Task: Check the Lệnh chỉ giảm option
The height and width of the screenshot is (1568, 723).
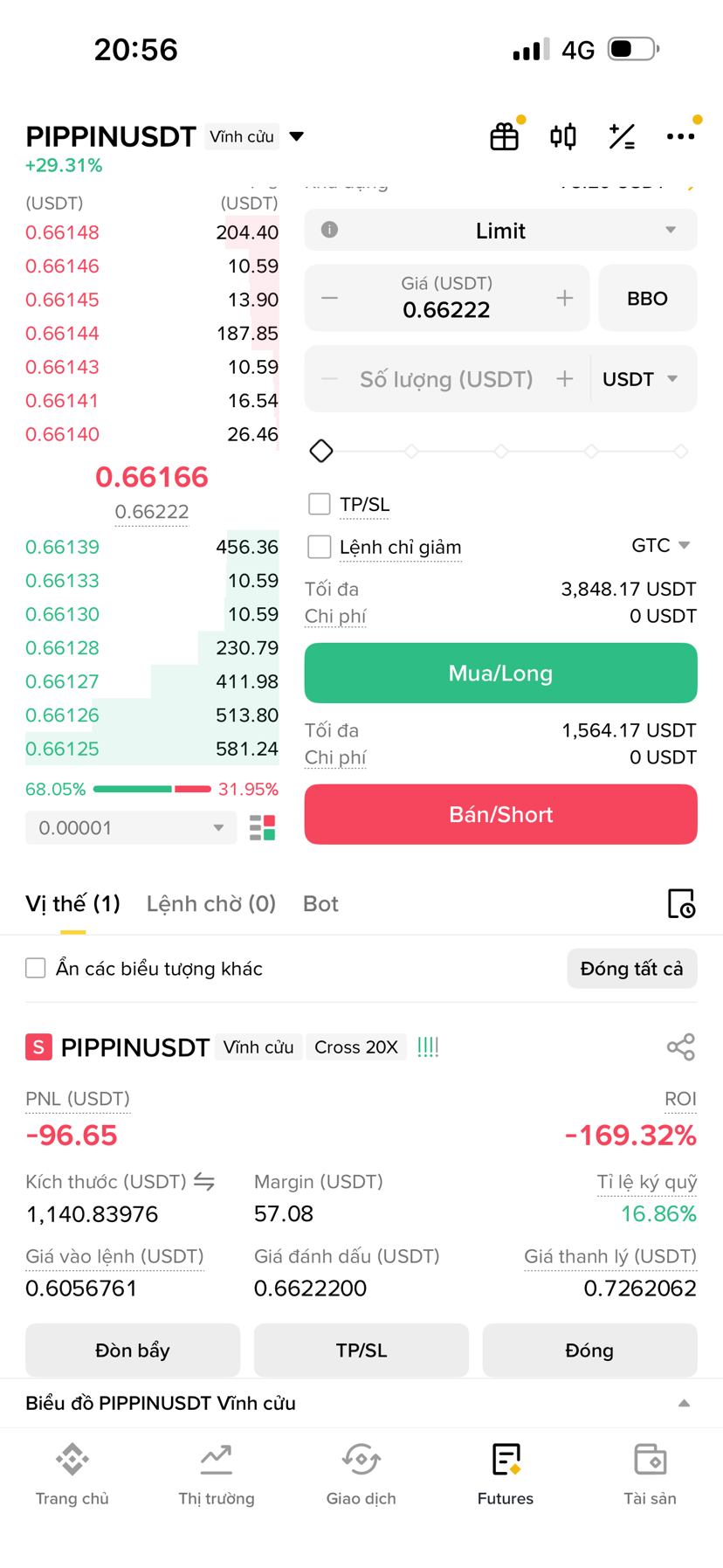Action: click(320, 547)
